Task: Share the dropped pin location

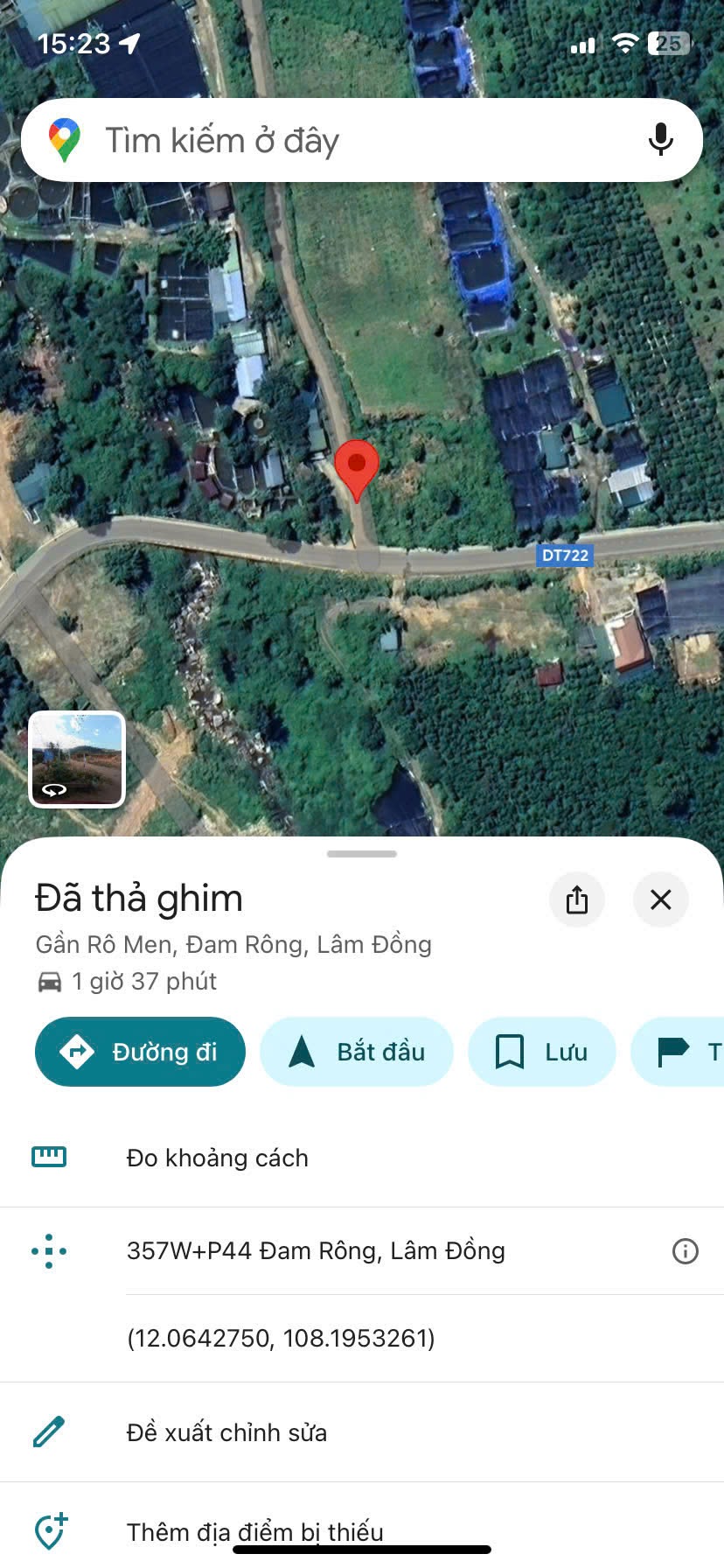Action: [x=577, y=899]
